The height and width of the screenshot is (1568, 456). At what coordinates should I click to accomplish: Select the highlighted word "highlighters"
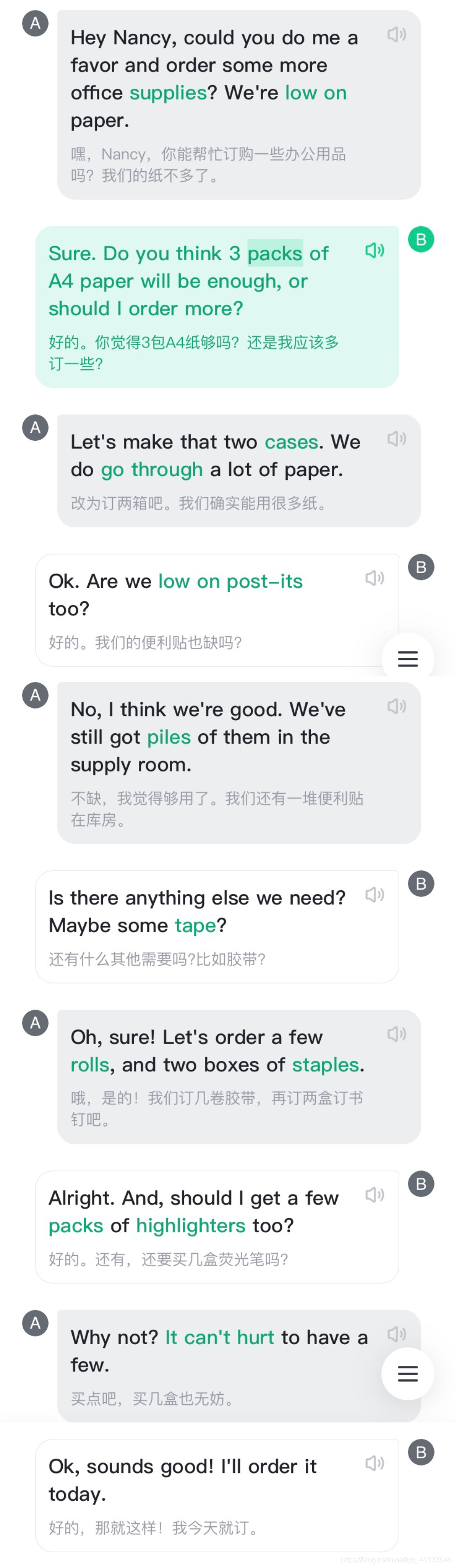191,1226
